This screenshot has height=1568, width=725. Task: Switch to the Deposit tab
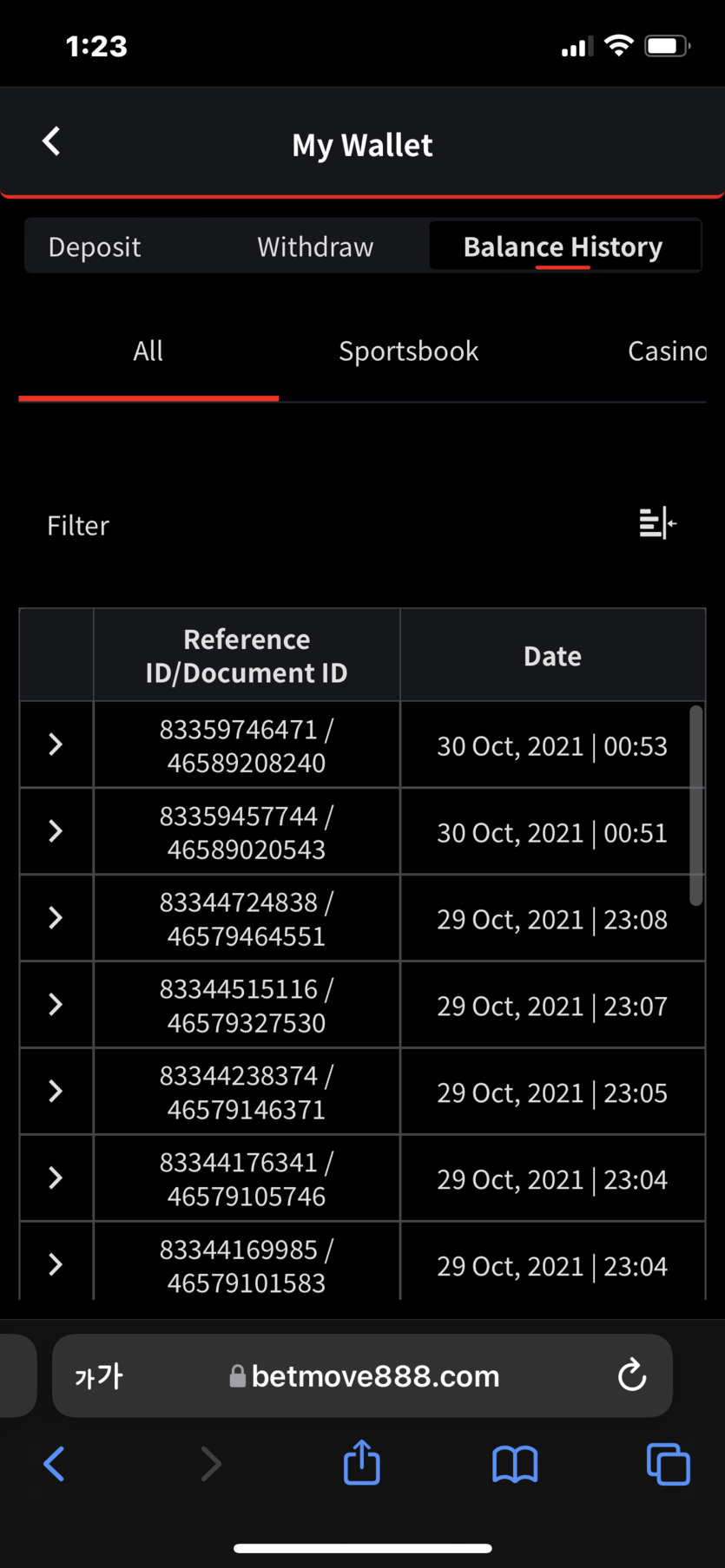pyautogui.click(x=95, y=246)
